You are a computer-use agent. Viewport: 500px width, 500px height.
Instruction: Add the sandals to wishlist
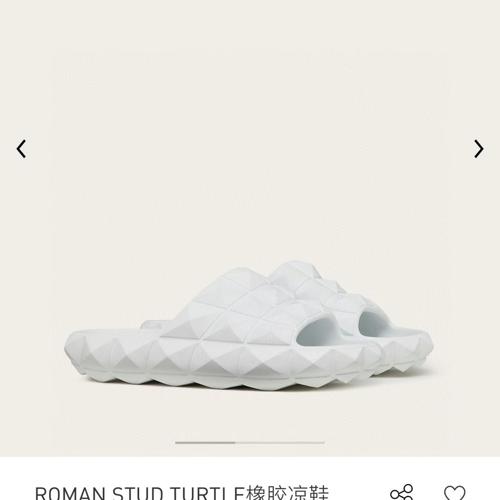click(x=455, y=494)
